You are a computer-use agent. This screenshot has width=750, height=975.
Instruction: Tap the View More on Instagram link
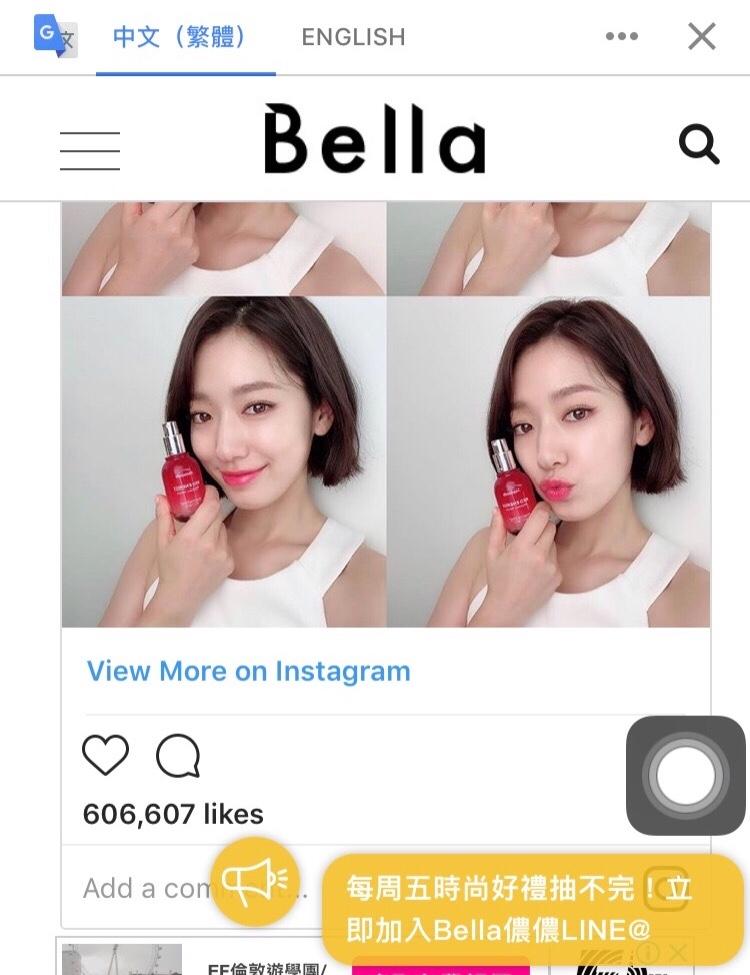(248, 671)
